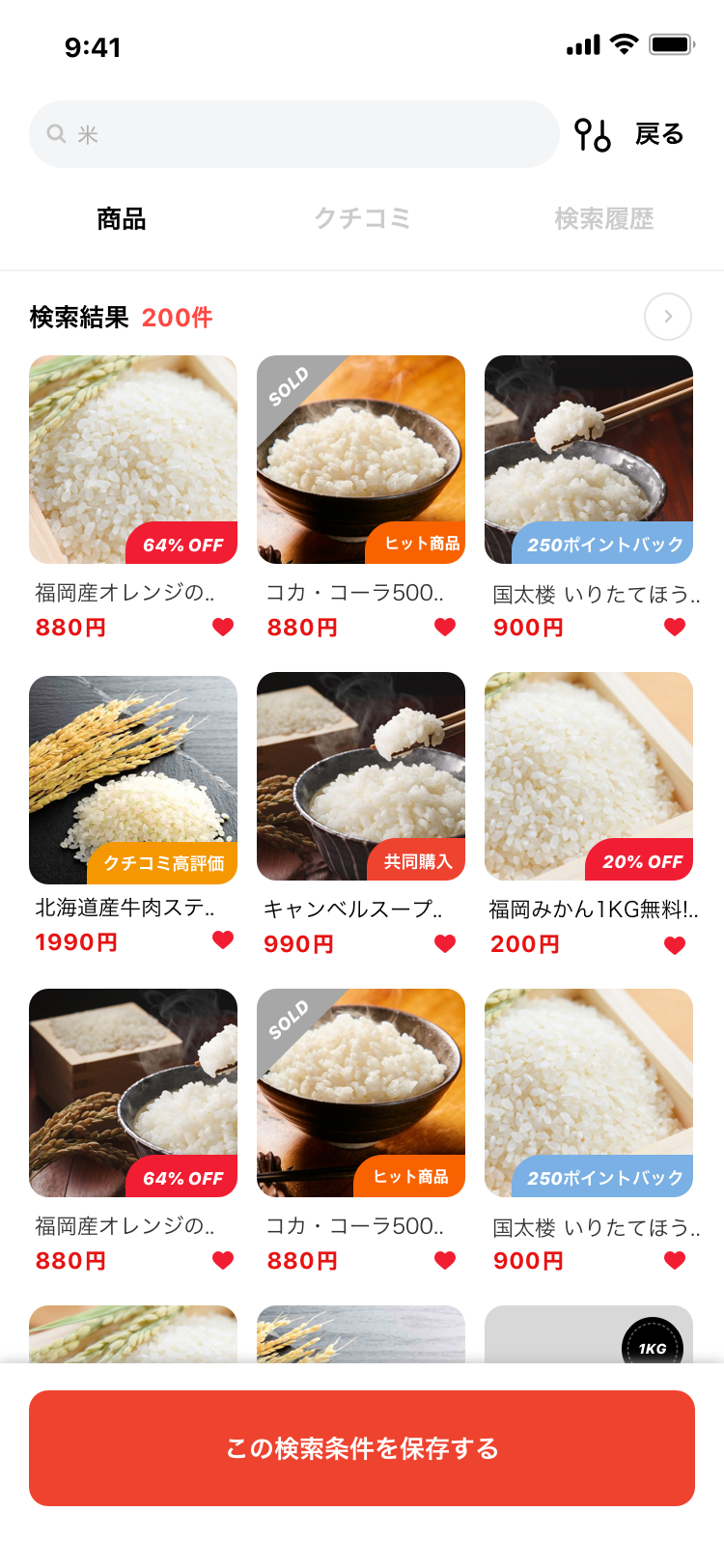Tap この検索条件を保存する button

pos(362,1448)
